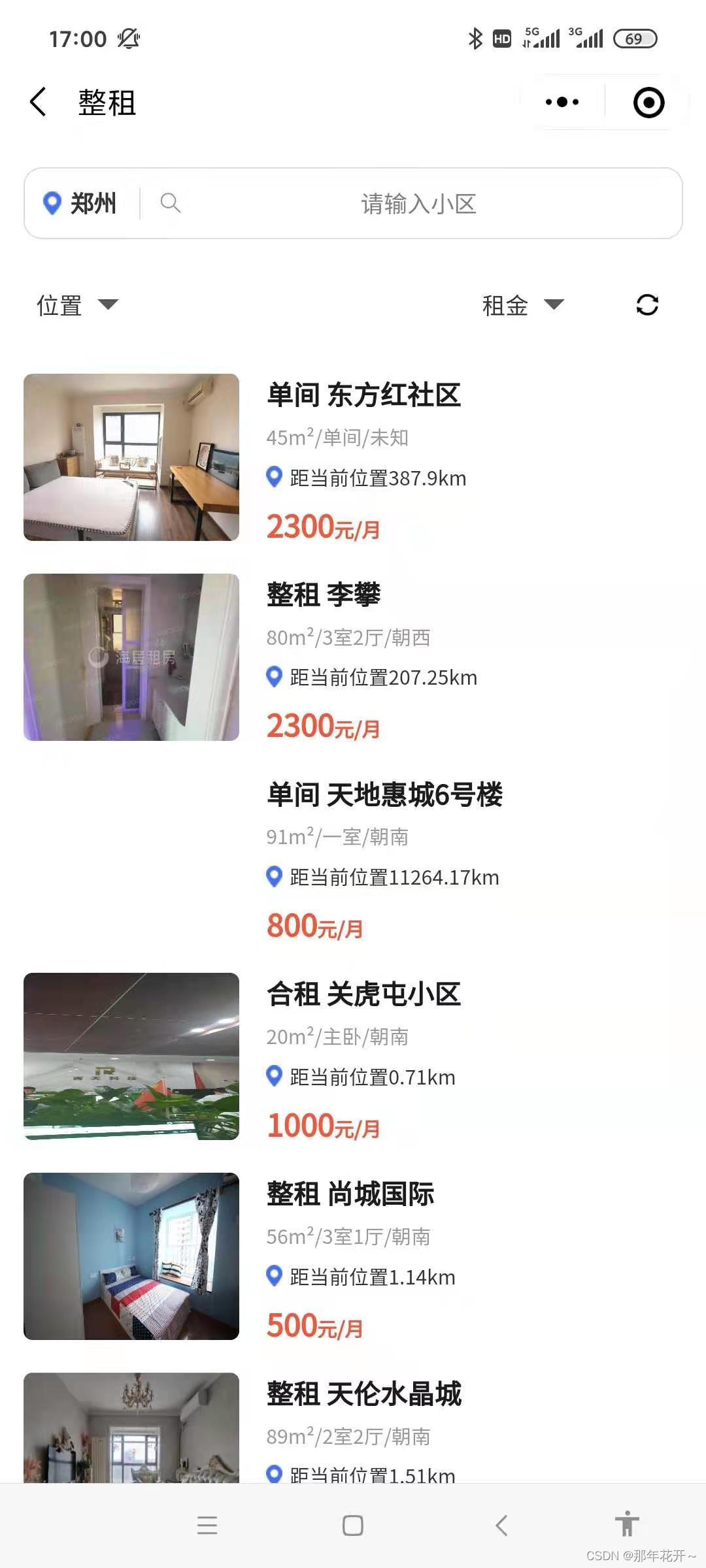Change the city from 郑州
706x1568 pixels.
coord(80,203)
